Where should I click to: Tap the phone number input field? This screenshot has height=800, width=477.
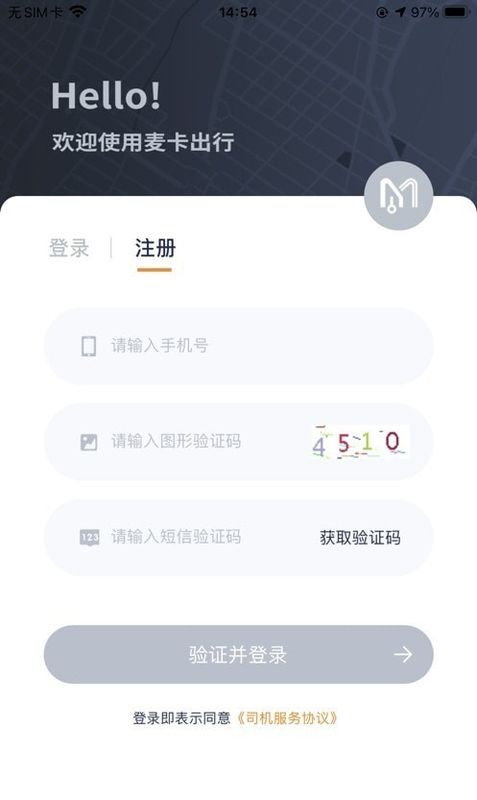pyautogui.click(x=238, y=346)
